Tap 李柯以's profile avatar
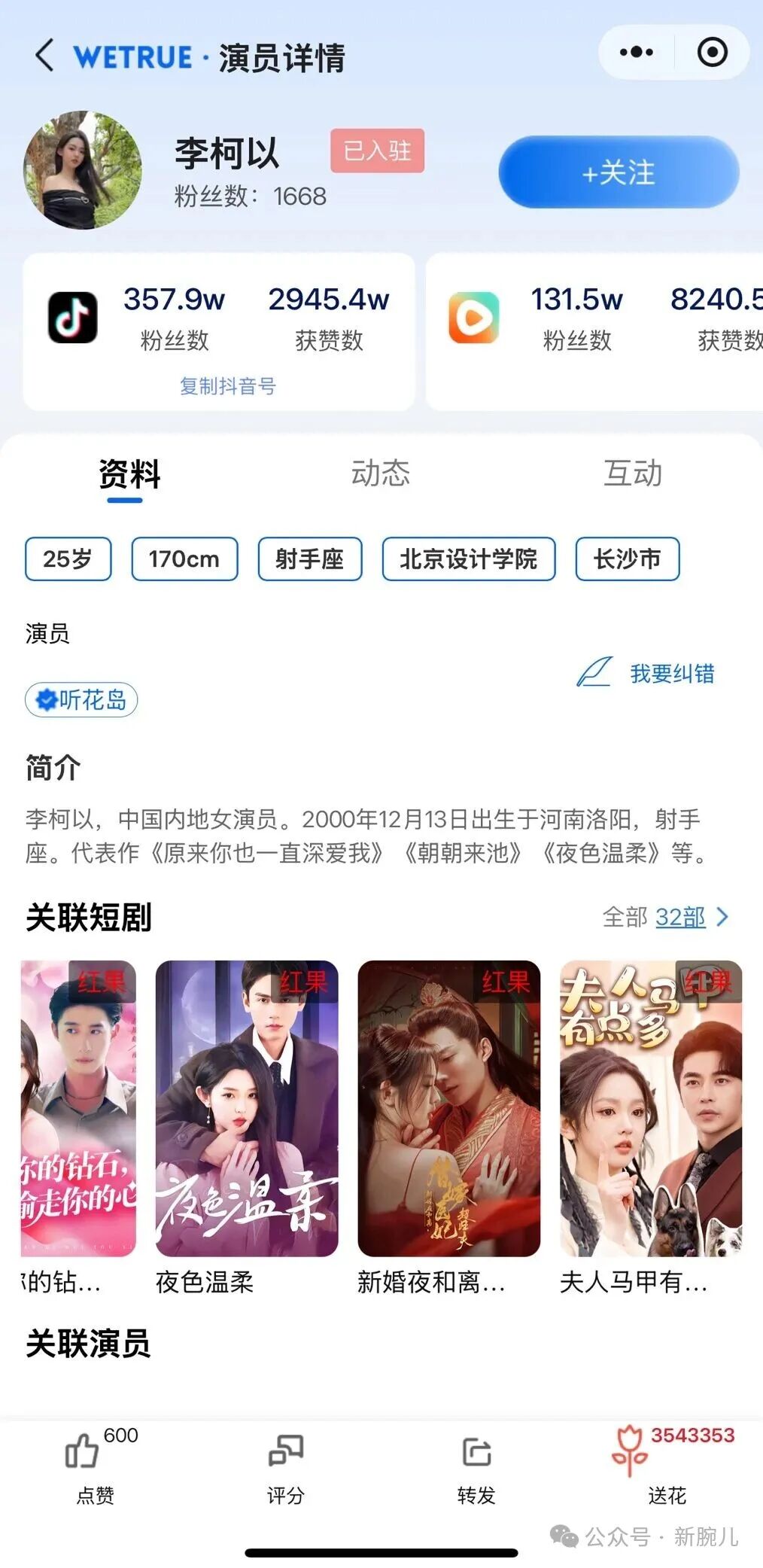The image size is (763, 1568). pos(83,170)
